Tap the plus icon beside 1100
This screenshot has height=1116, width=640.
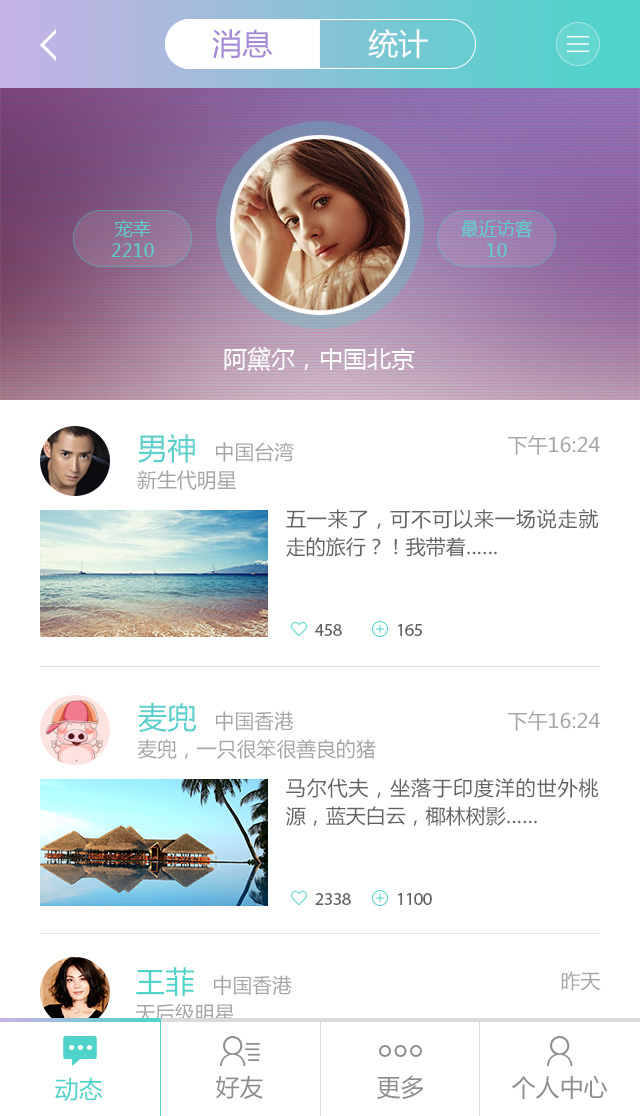380,898
